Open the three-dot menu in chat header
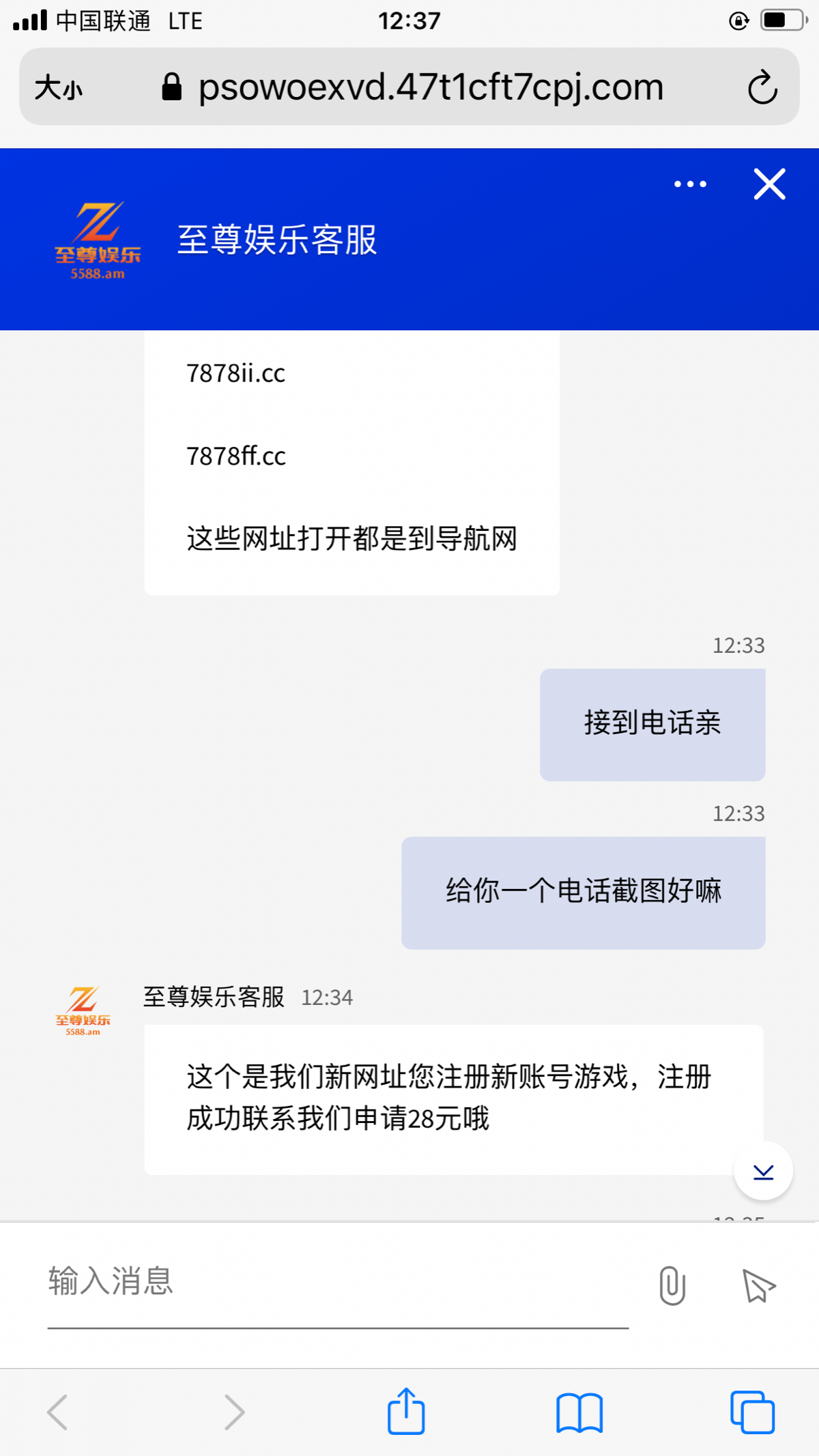 tap(690, 184)
